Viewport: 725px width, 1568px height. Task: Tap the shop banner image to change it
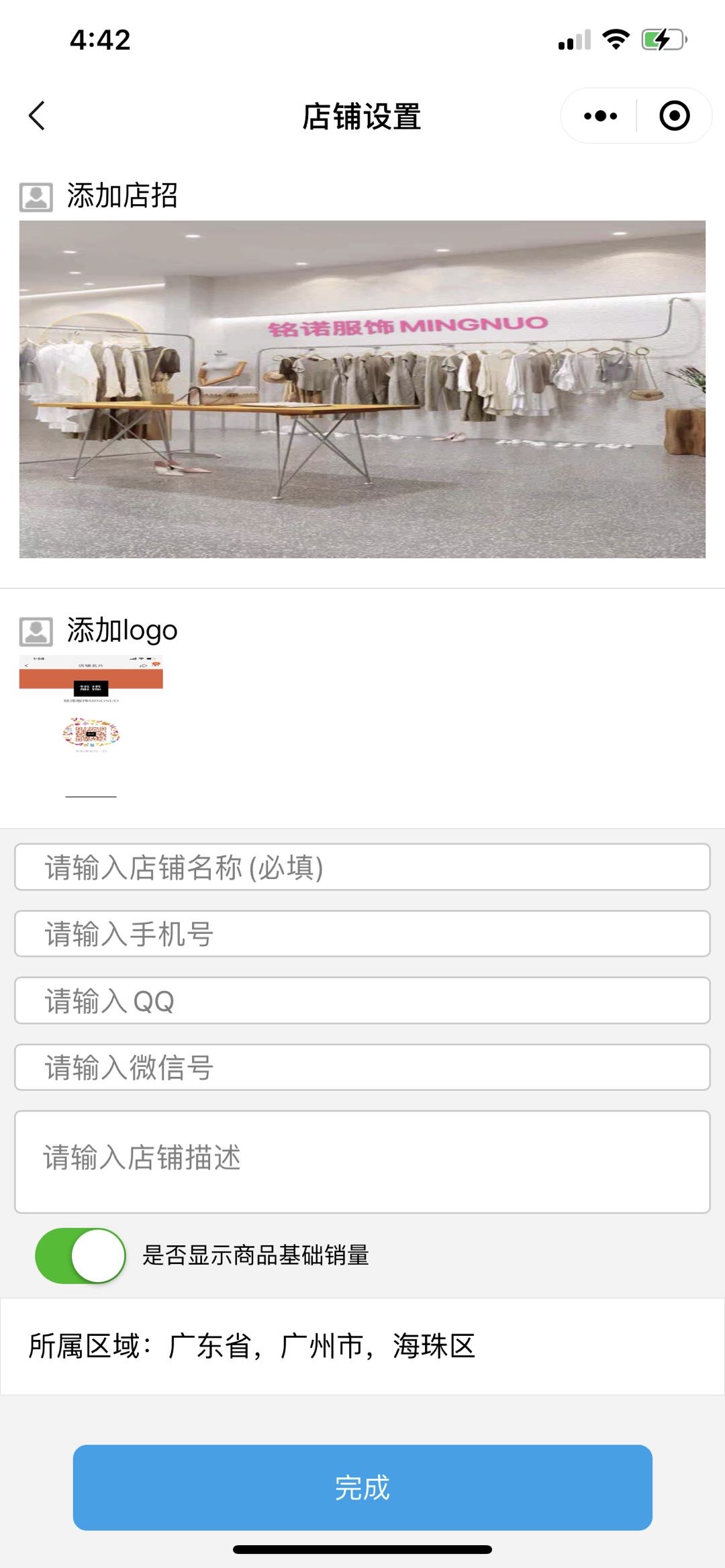click(362, 389)
